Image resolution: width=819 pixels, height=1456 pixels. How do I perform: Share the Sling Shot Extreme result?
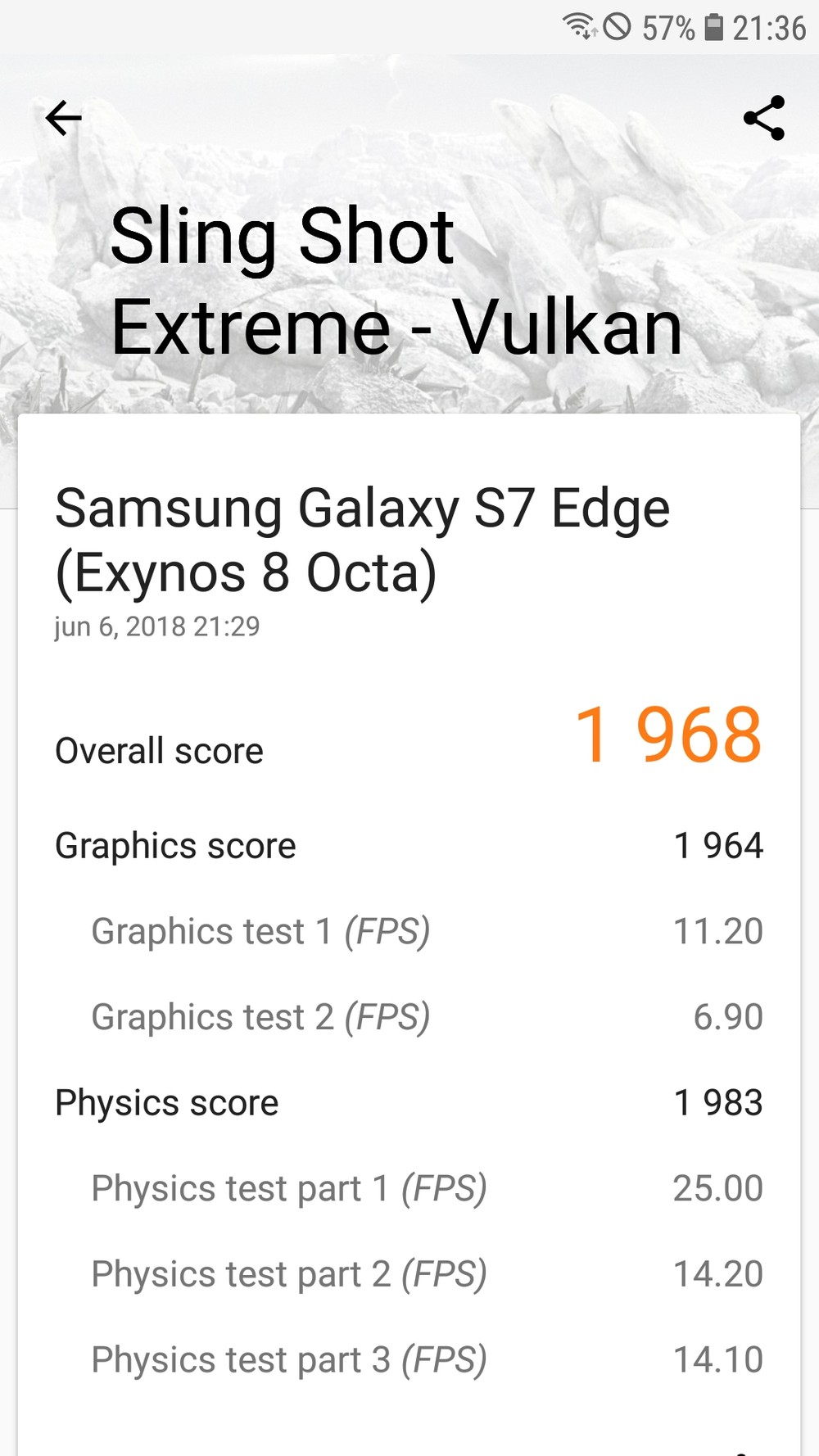tap(764, 119)
